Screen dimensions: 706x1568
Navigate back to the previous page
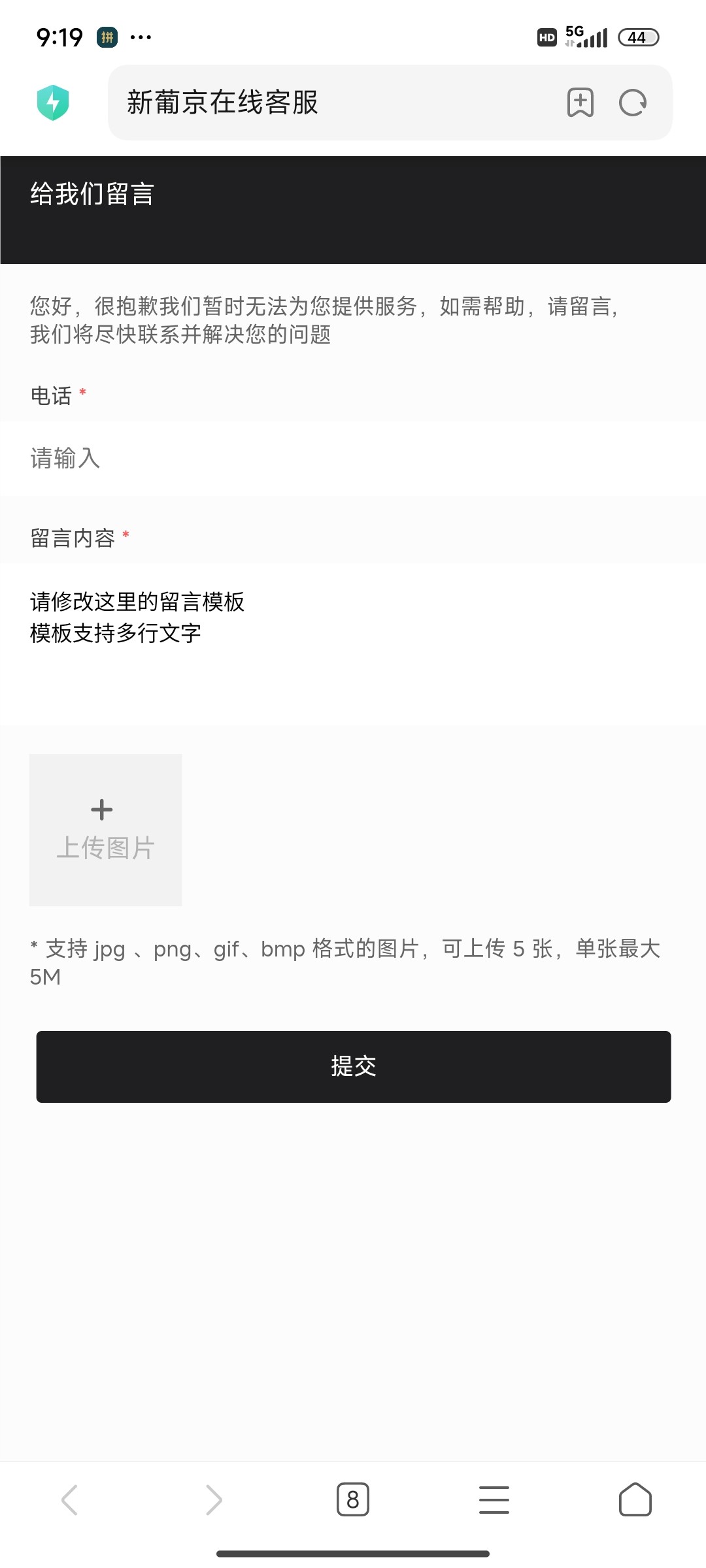click(71, 1500)
